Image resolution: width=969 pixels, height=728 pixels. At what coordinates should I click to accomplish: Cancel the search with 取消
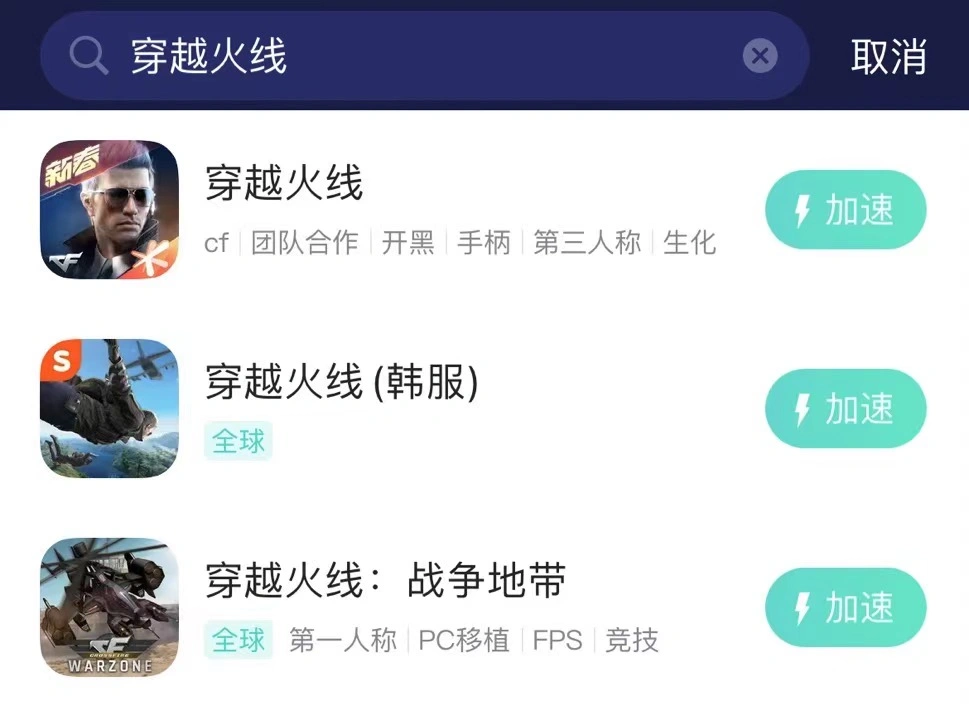coord(888,56)
